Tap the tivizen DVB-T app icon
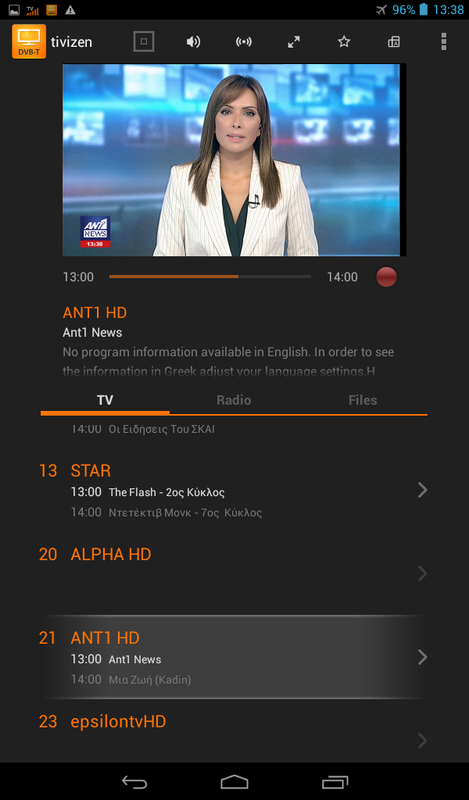The image size is (469, 800). [x=29, y=41]
